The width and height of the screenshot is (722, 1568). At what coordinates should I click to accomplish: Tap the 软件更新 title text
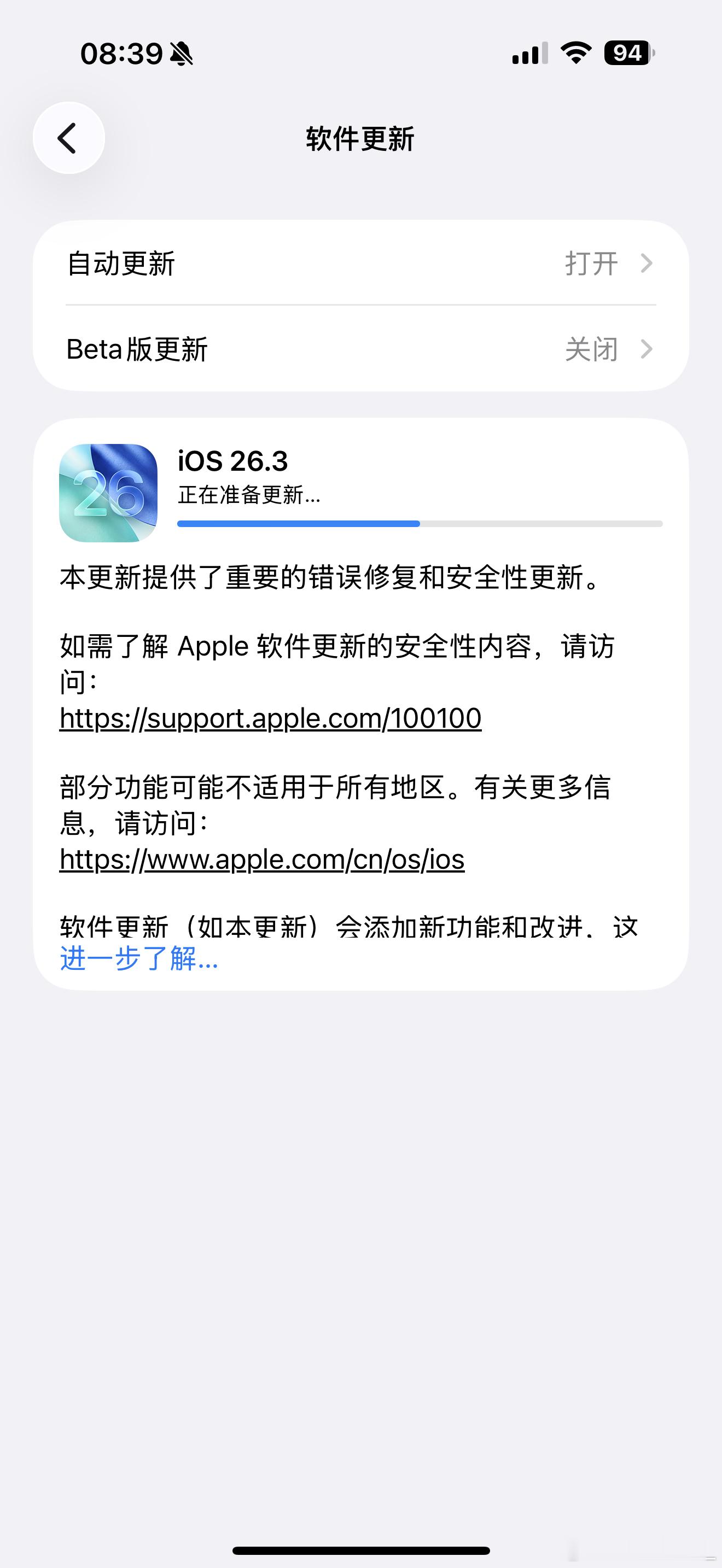click(x=360, y=138)
